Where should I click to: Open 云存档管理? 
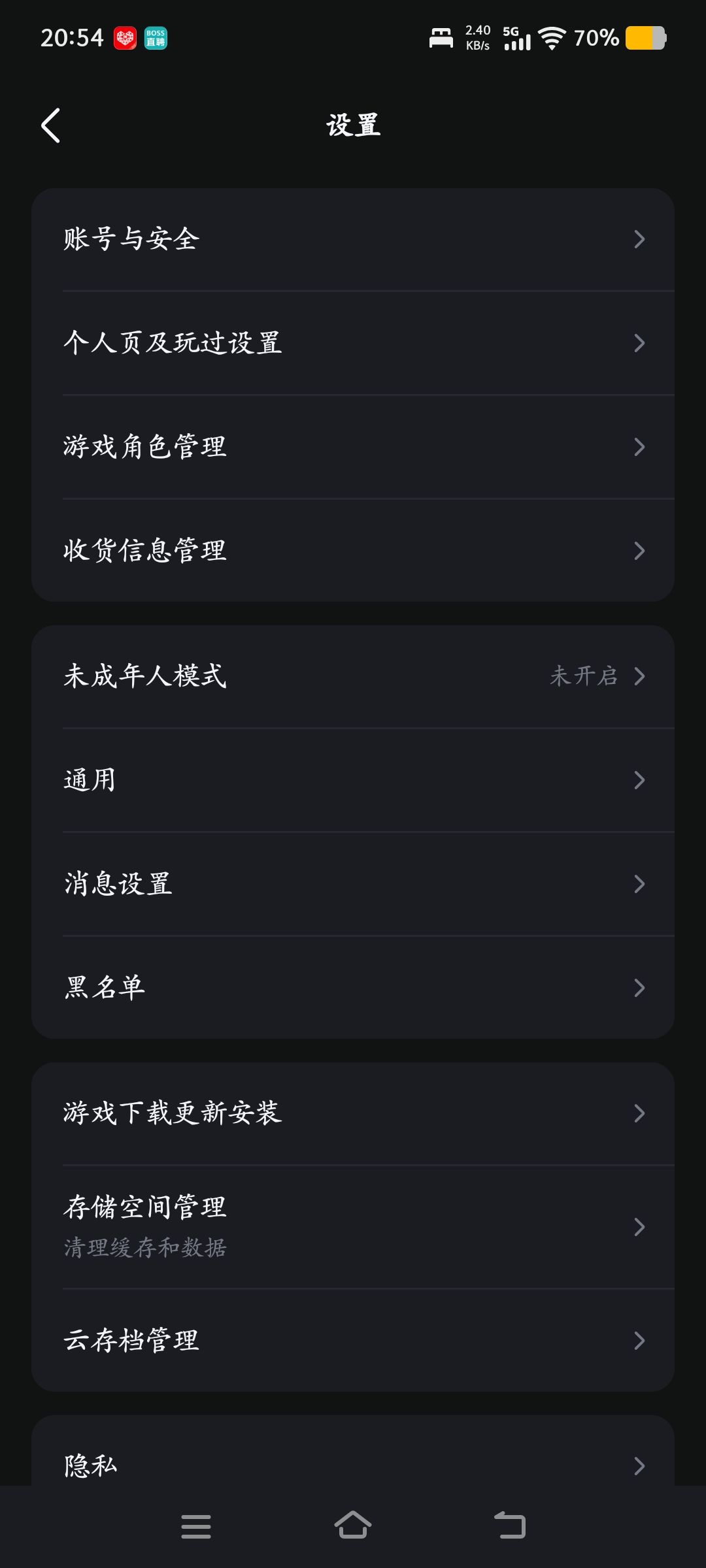[353, 1341]
